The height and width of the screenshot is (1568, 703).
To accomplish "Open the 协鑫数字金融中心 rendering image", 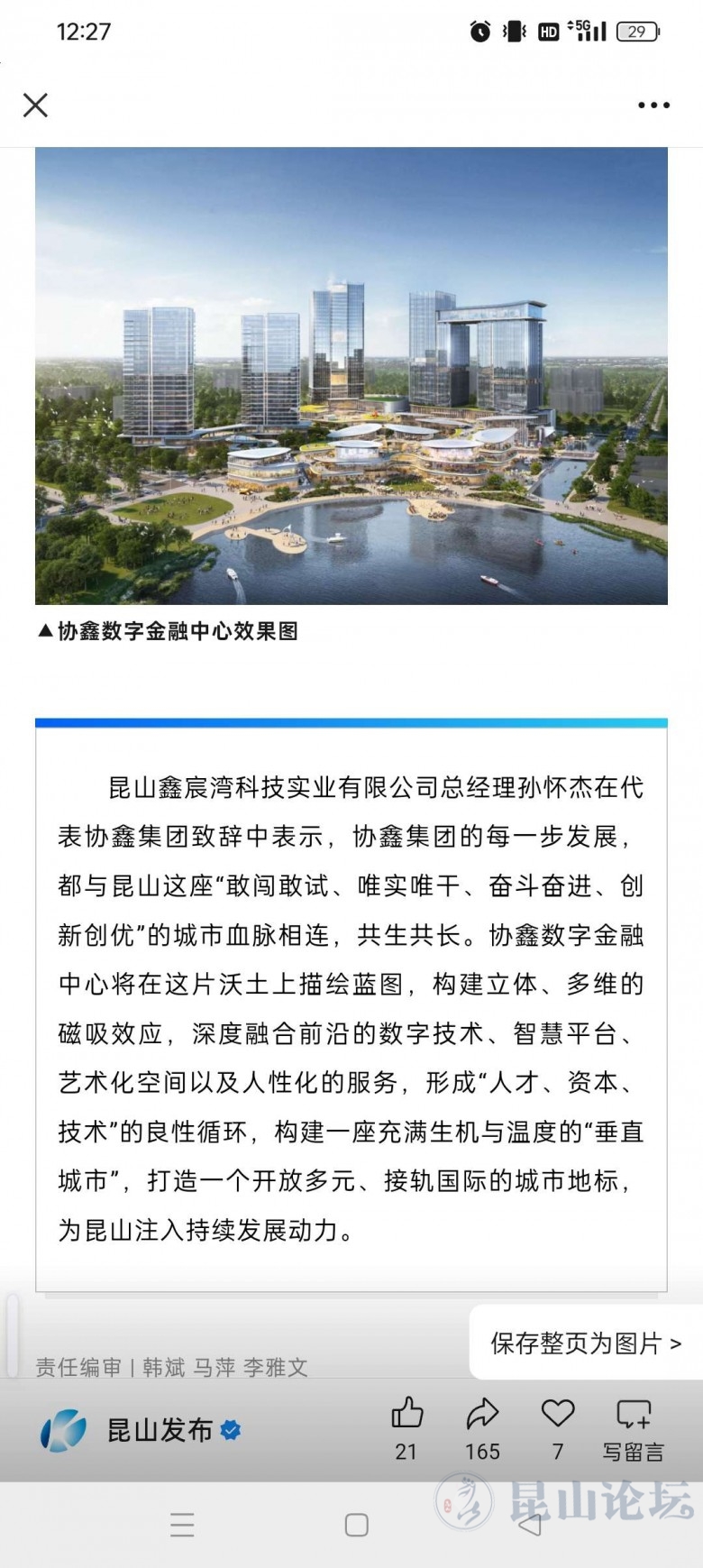I will (x=351, y=375).
